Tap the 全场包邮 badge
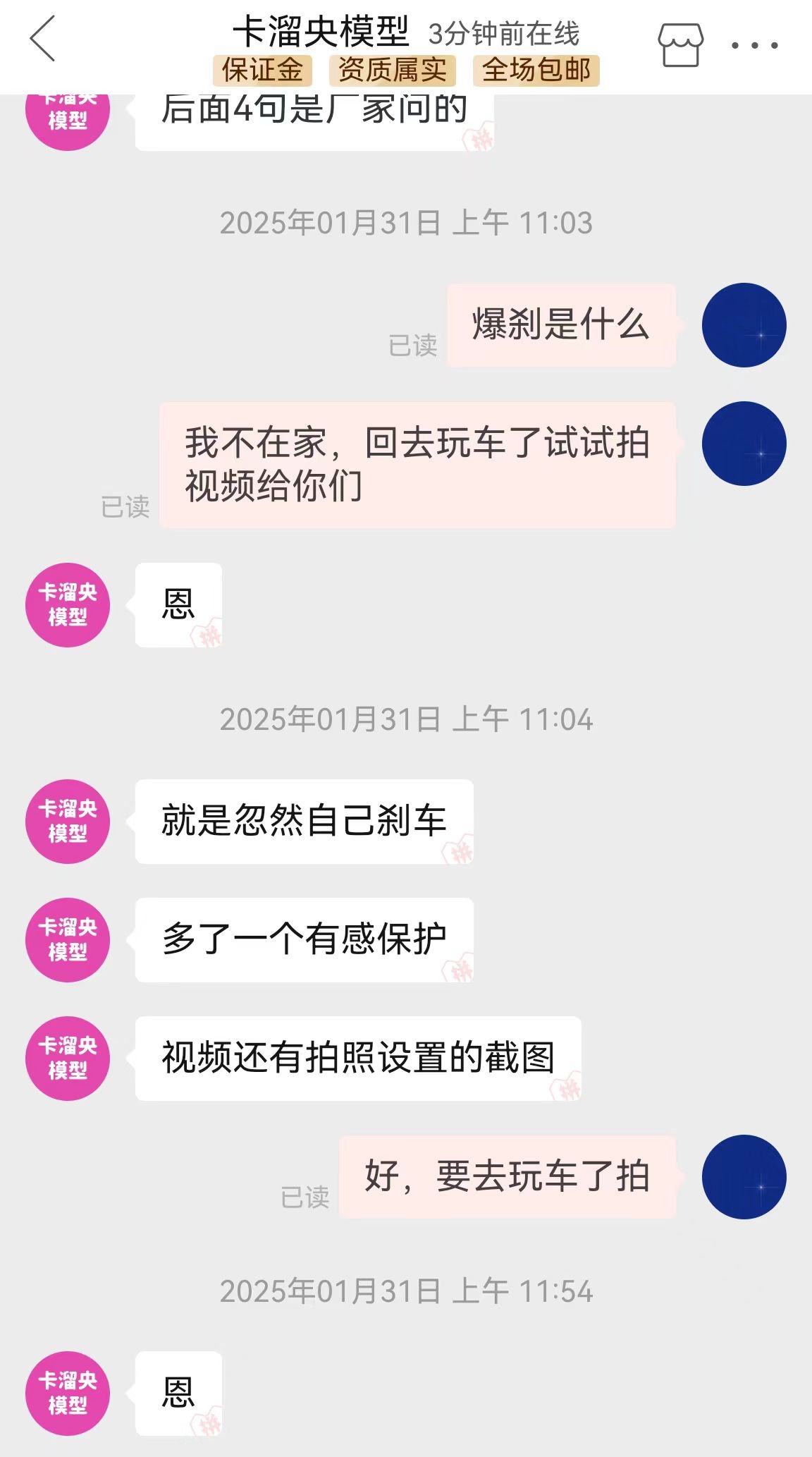The height and width of the screenshot is (1457, 812). coord(536,71)
